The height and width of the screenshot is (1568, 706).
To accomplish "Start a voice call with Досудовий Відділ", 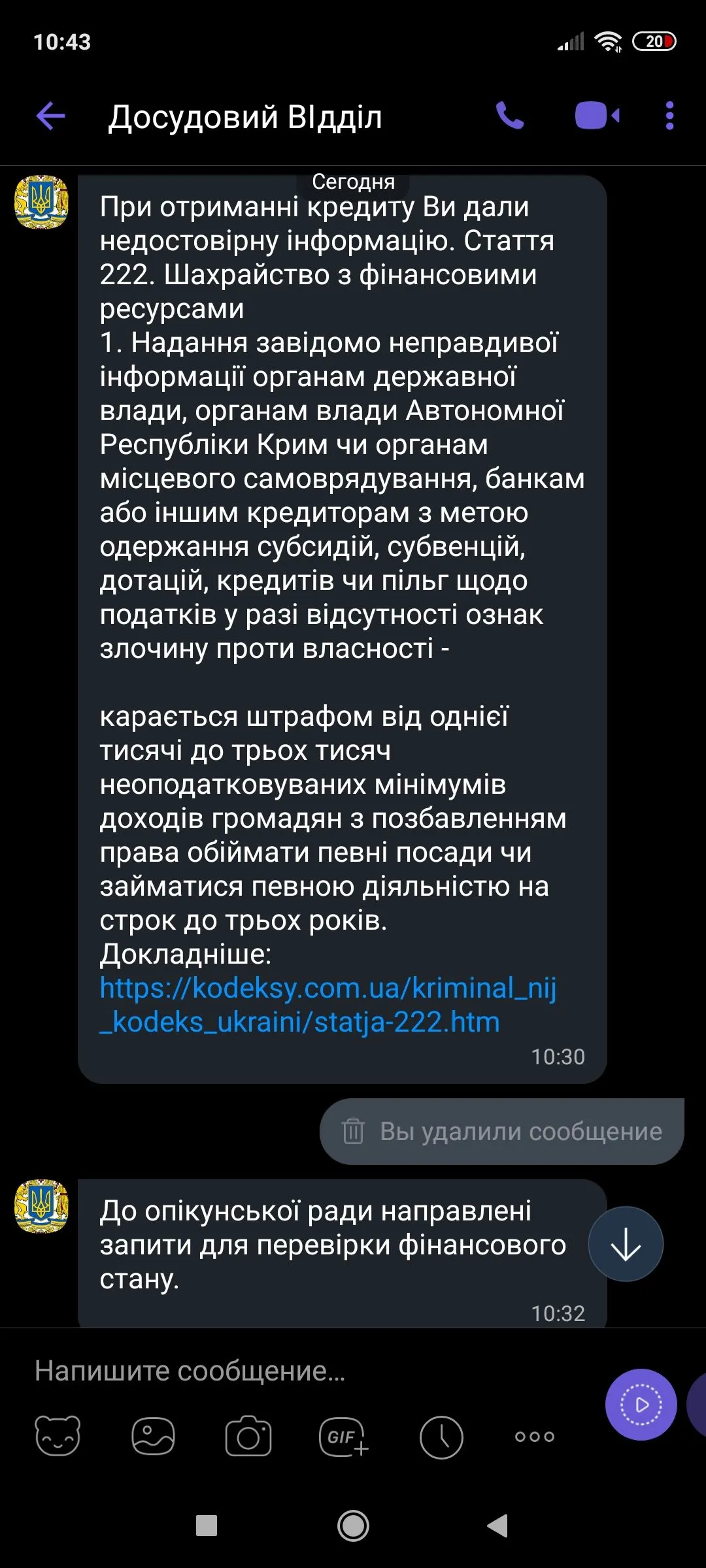I will pos(510,117).
